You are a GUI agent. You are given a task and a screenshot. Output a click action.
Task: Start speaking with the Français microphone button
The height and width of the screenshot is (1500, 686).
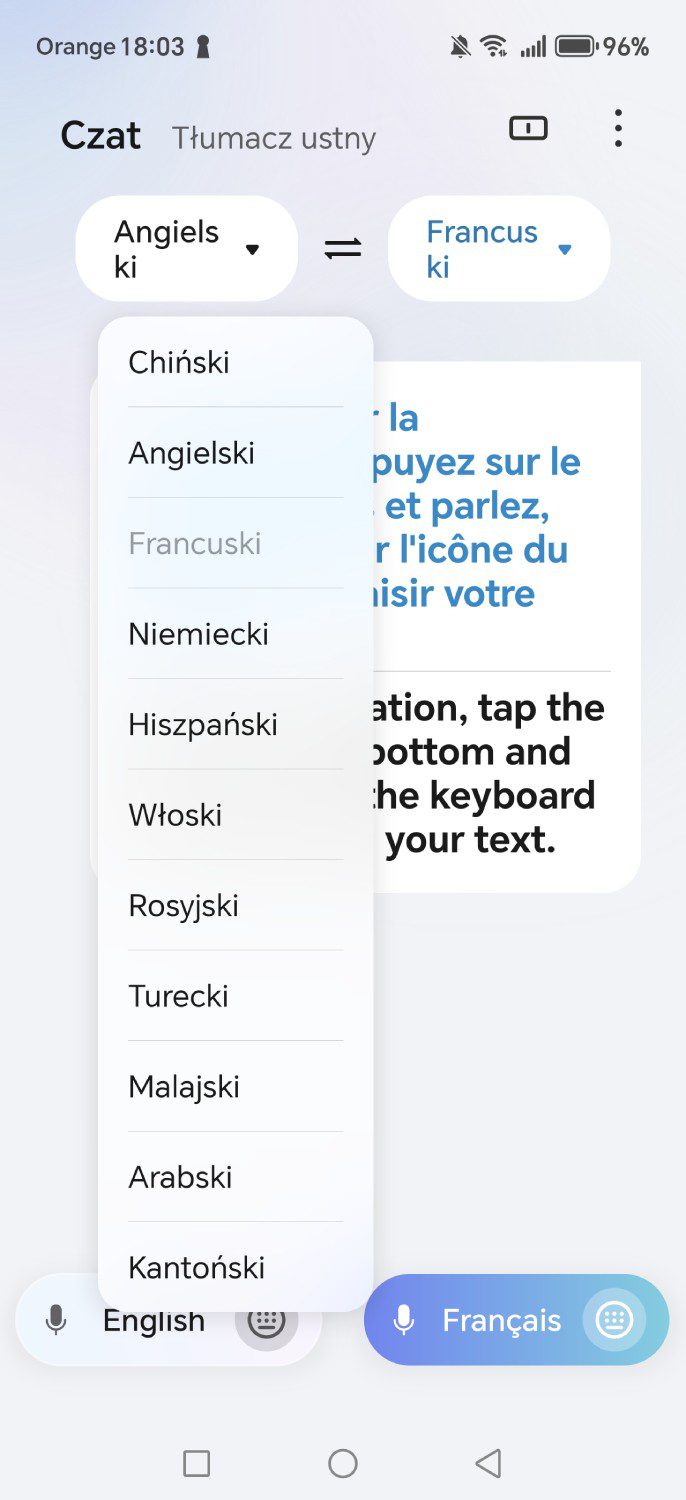pos(404,1320)
